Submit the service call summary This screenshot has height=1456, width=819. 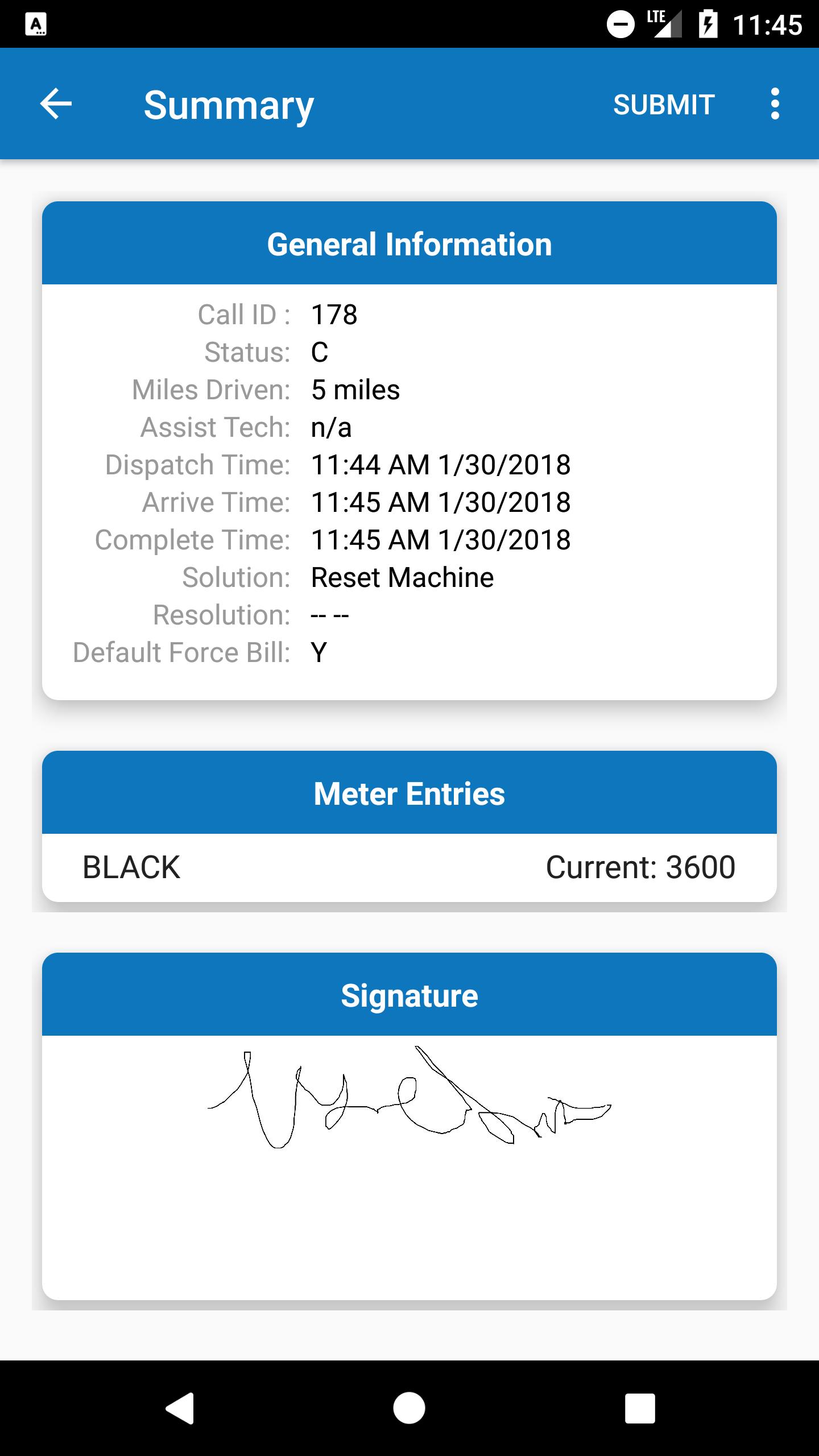coord(664,105)
